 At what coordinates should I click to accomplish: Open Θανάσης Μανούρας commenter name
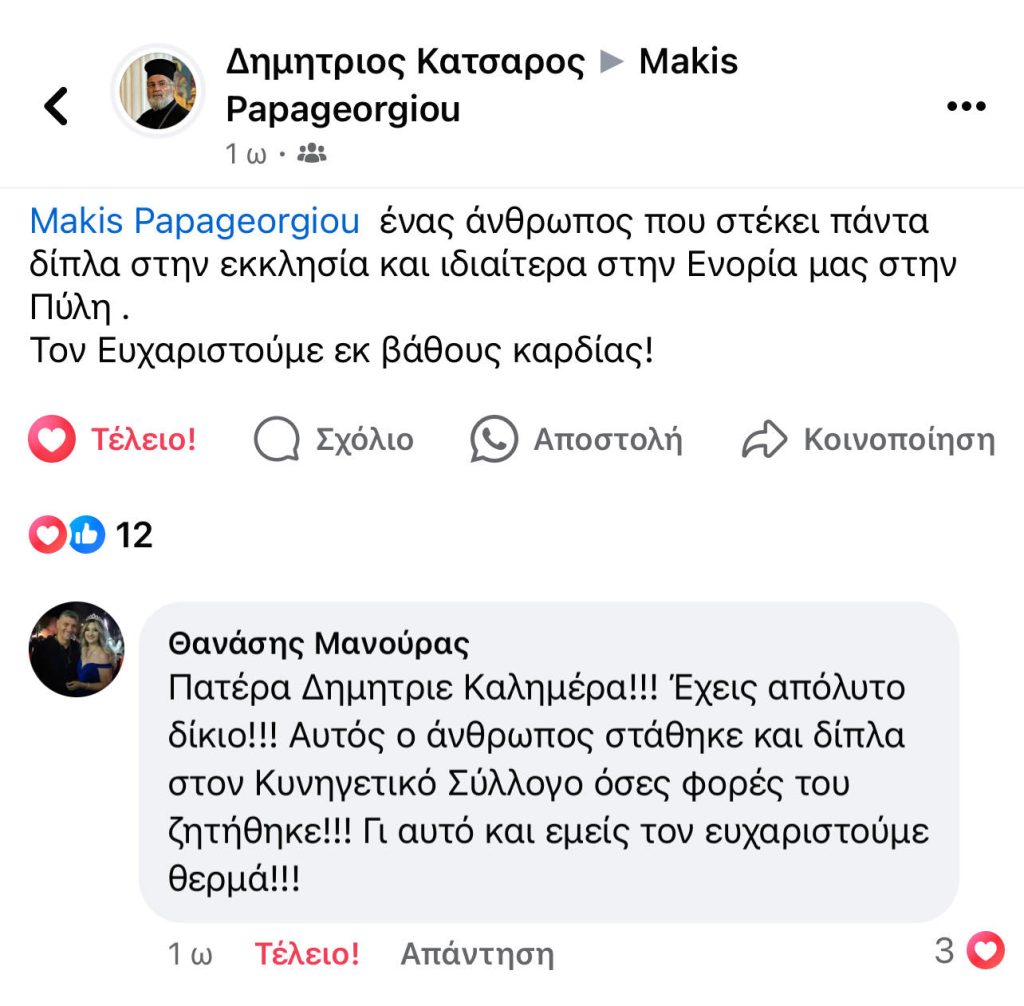[x=319, y=642]
